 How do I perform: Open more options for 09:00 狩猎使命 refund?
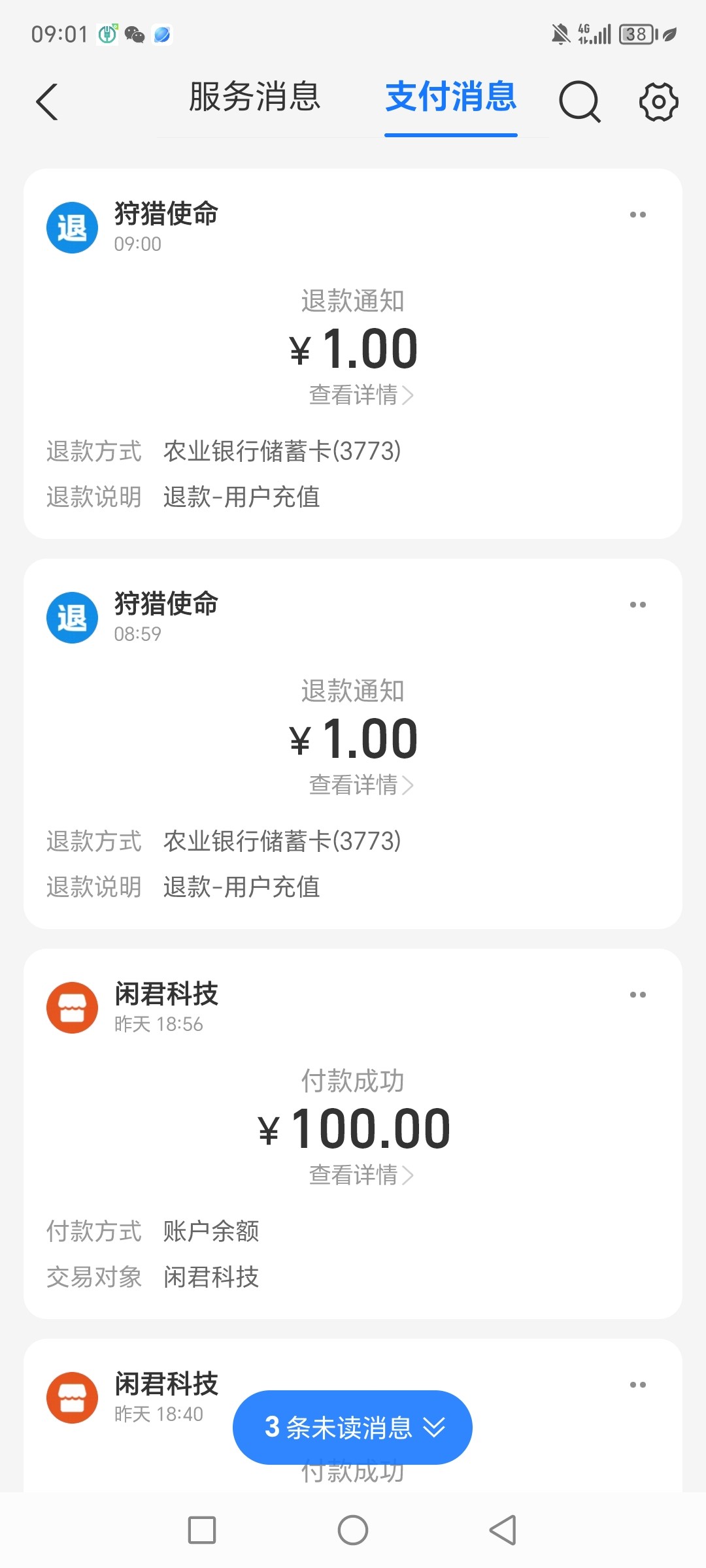pyautogui.click(x=637, y=215)
